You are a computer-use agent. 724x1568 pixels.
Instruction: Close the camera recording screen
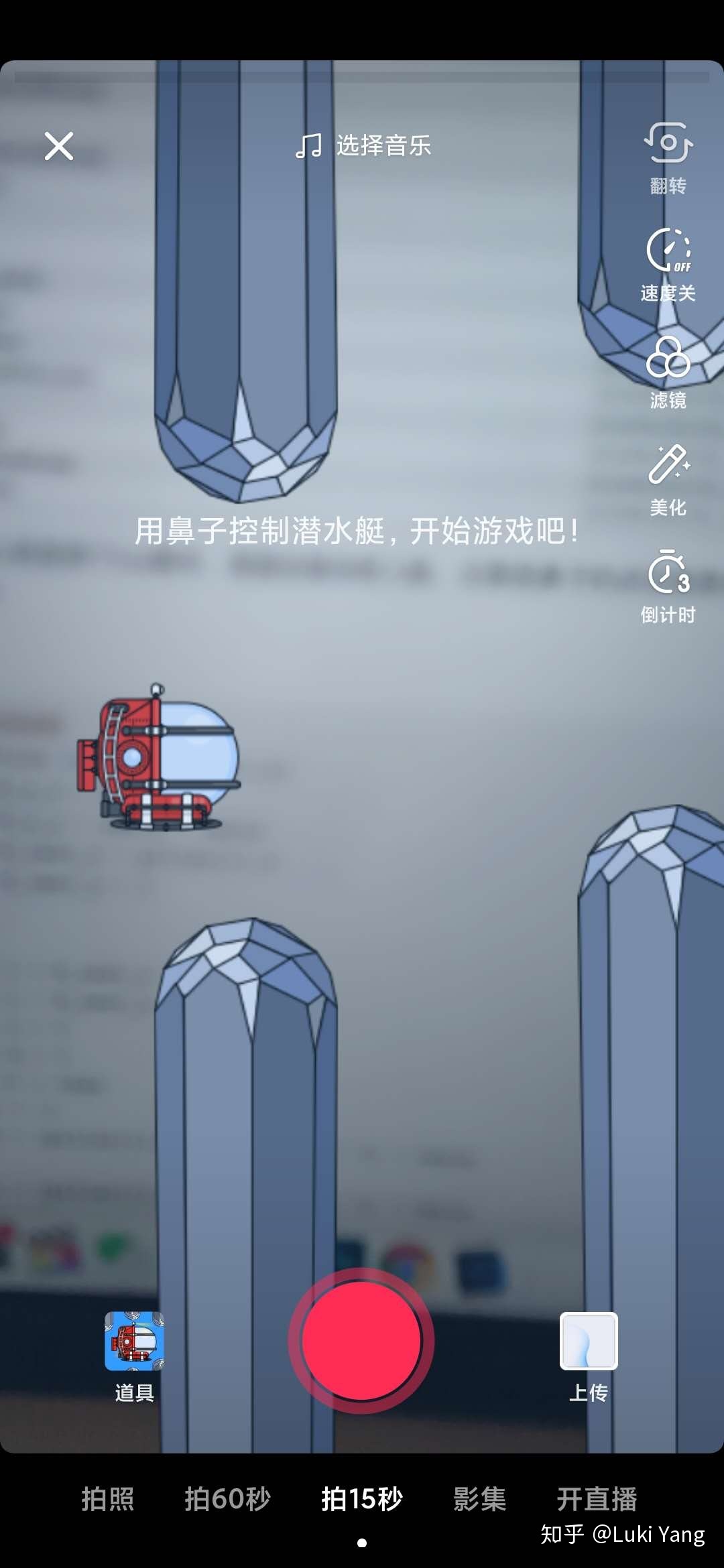(59, 145)
